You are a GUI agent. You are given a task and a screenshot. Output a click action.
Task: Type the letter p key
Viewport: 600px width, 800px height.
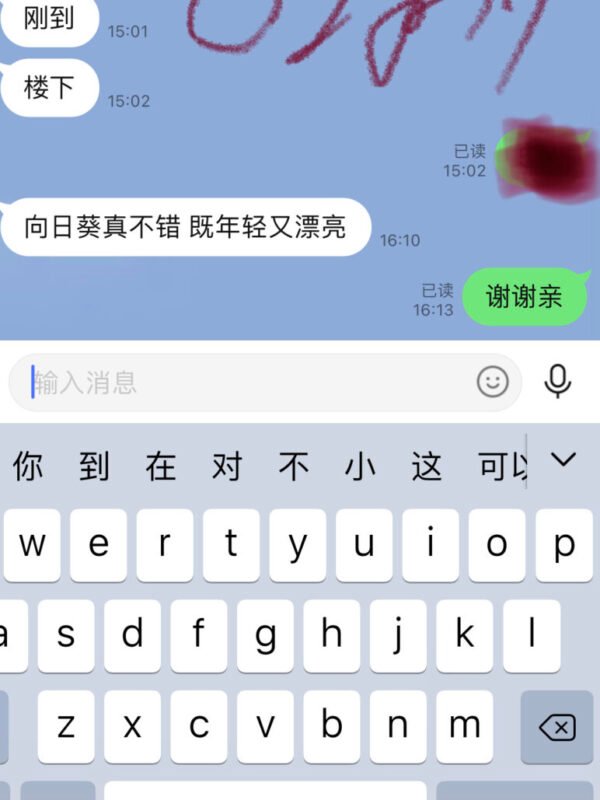click(564, 545)
